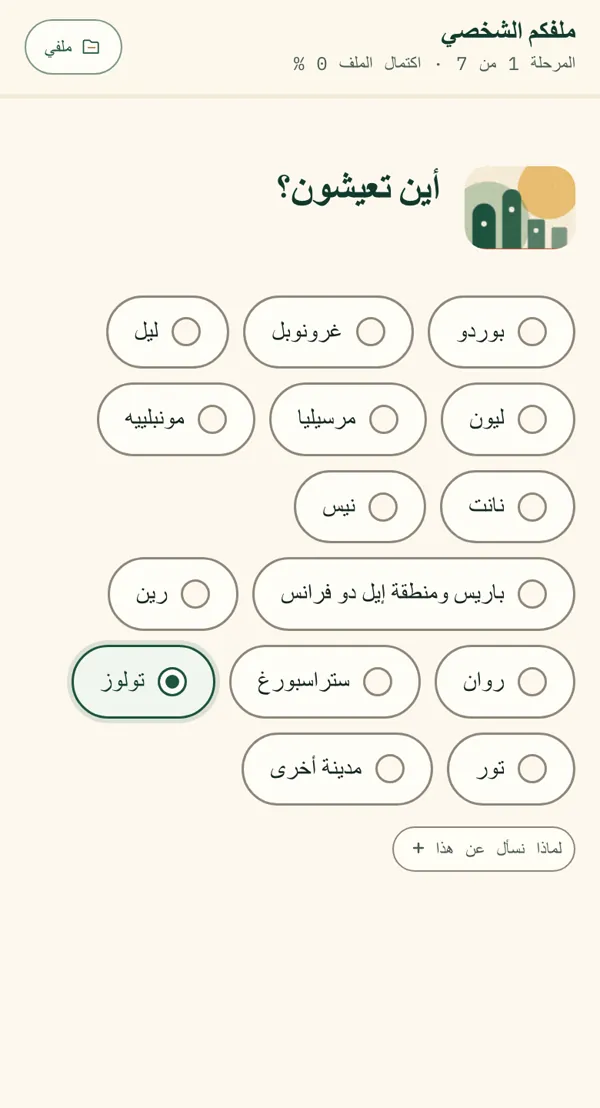Pick ليل from the city list
This screenshot has width=600, height=1108.
click(167, 332)
